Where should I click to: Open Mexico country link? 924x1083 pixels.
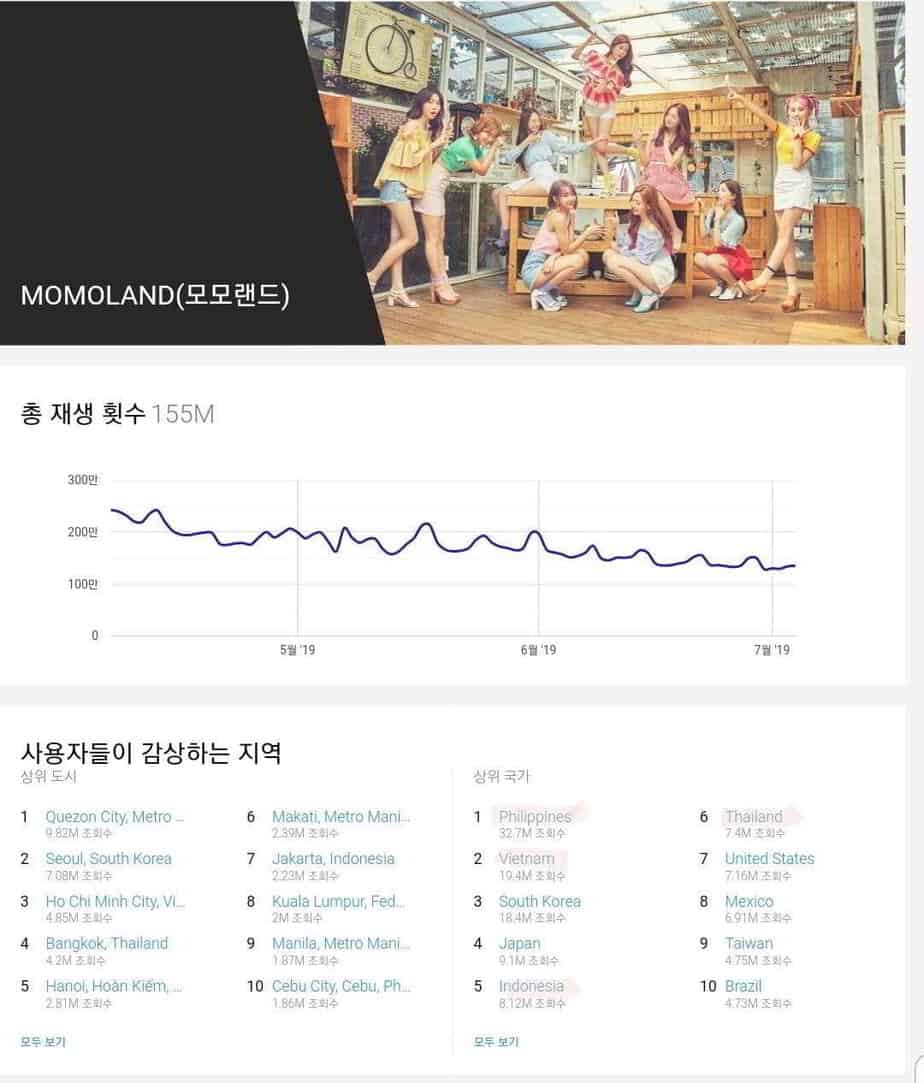click(x=749, y=901)
